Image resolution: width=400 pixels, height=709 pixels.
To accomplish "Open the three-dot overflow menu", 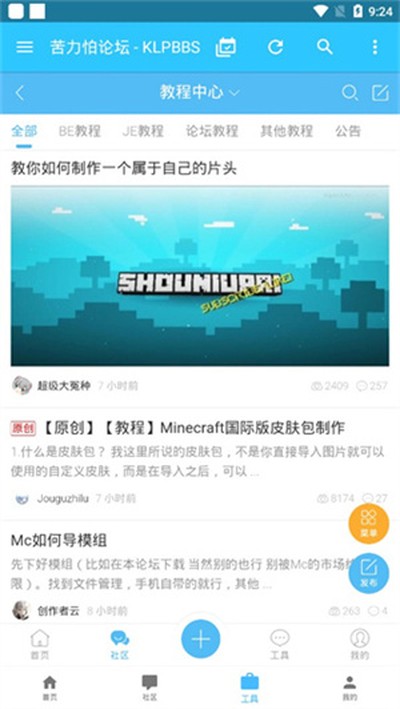I will [375, 47].
